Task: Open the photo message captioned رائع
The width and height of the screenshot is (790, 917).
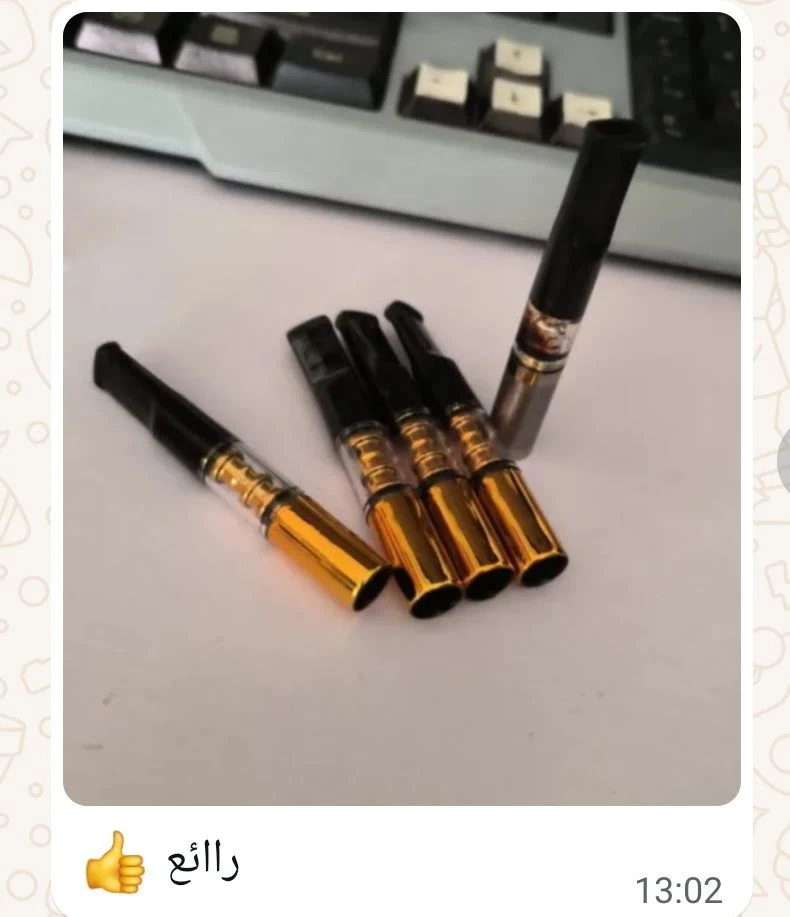Action: click(x=401, y=408)
